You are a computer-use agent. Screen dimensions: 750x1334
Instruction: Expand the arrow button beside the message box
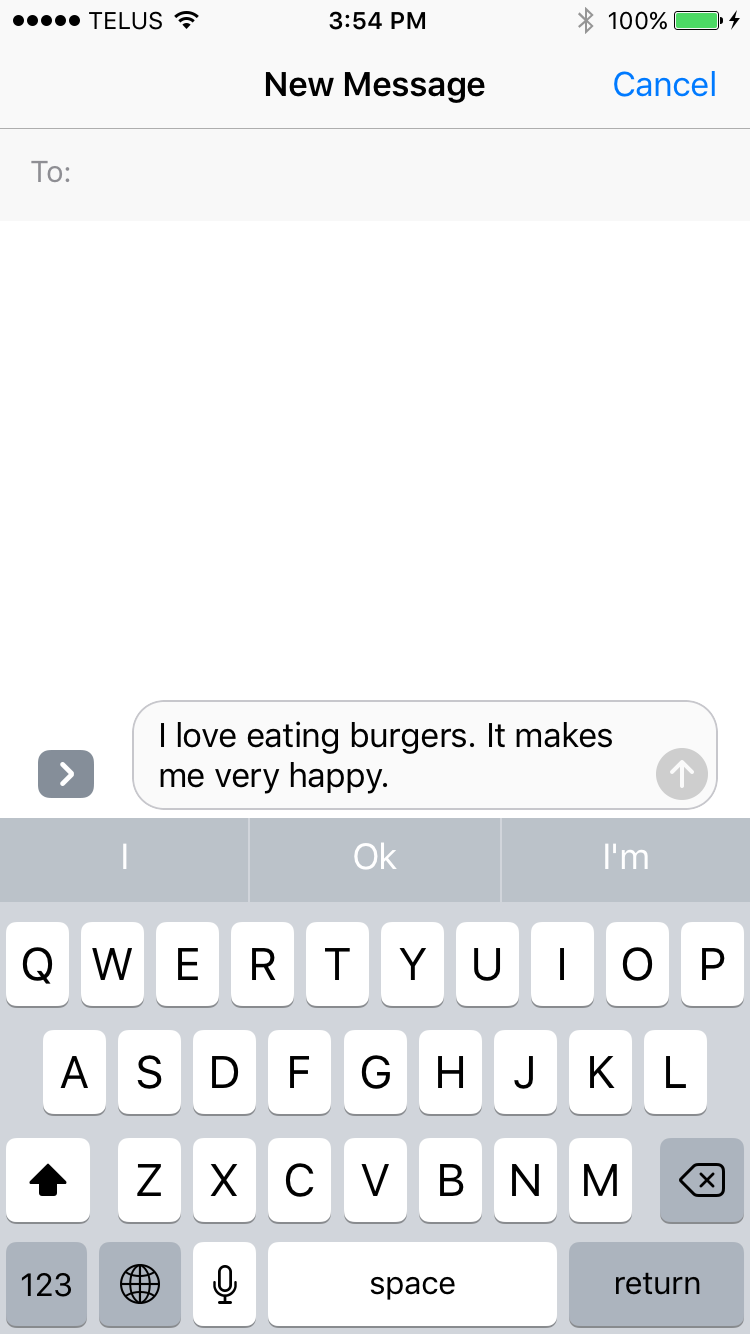tap(66, 773)
